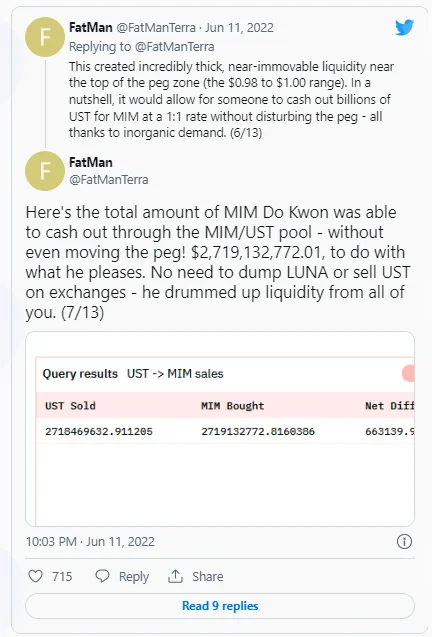Reply to FatMan's tweet
This screenshot has width=432, height=637.
click(x=122, y=576)
